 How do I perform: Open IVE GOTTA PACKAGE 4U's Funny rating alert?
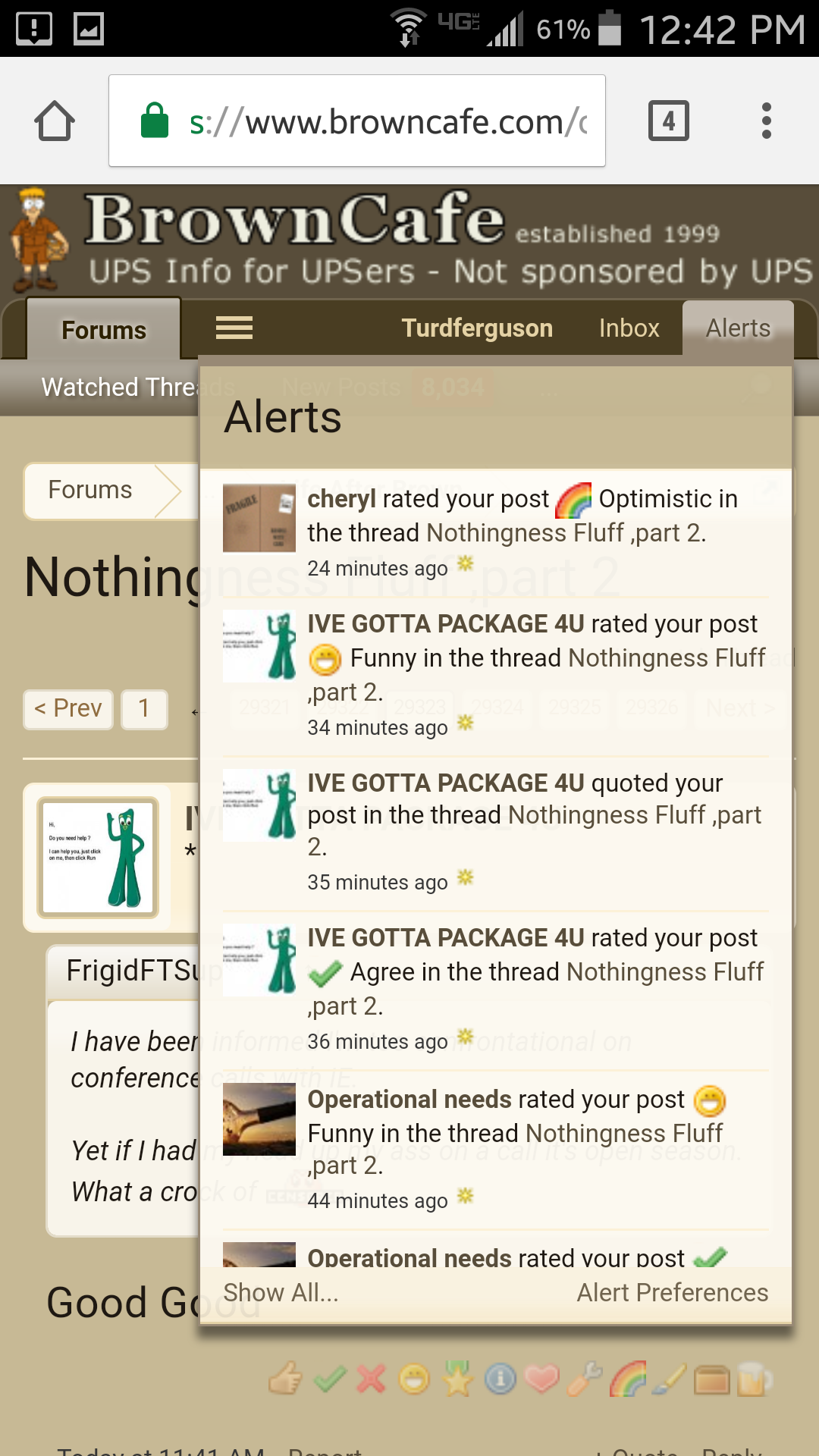(496, 675)
